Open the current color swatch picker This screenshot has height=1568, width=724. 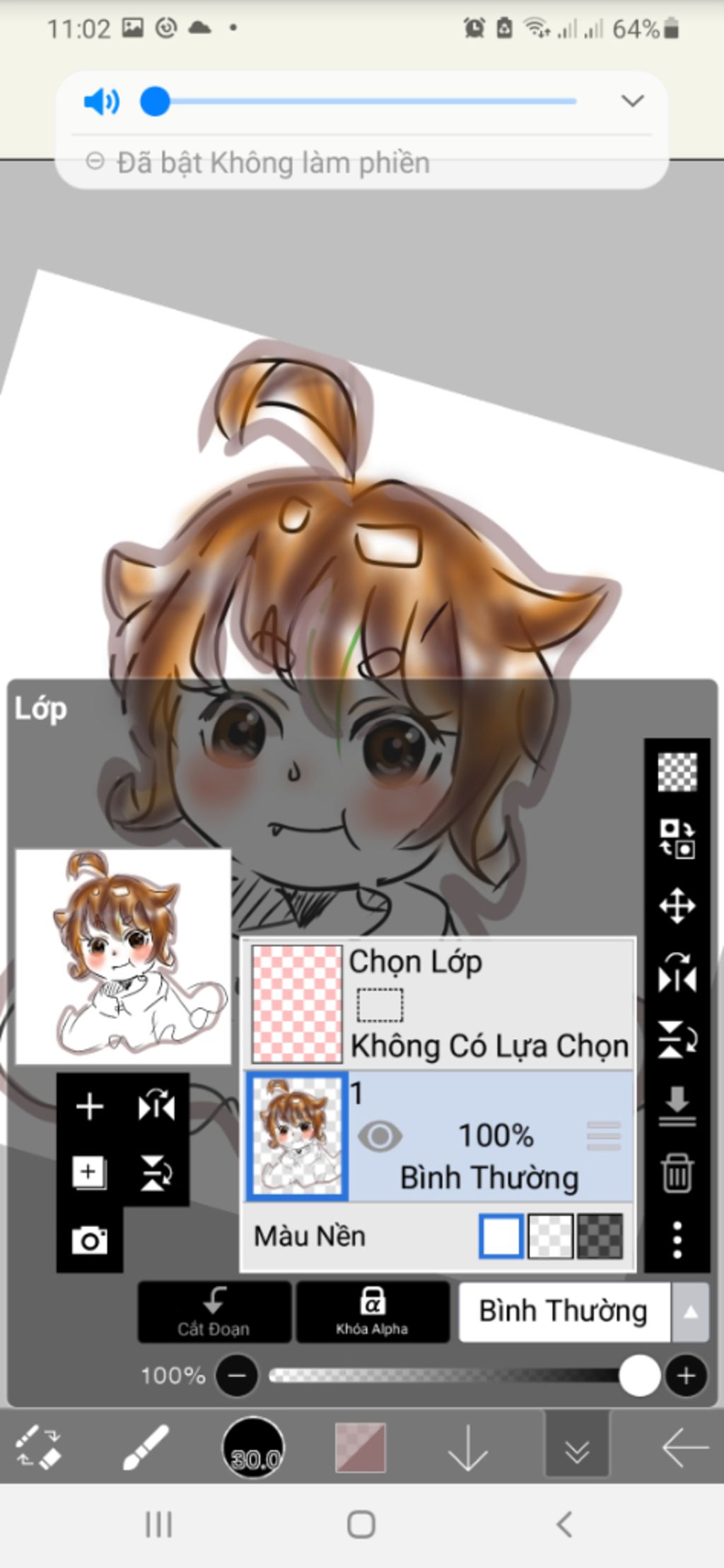click(361, 1448)
